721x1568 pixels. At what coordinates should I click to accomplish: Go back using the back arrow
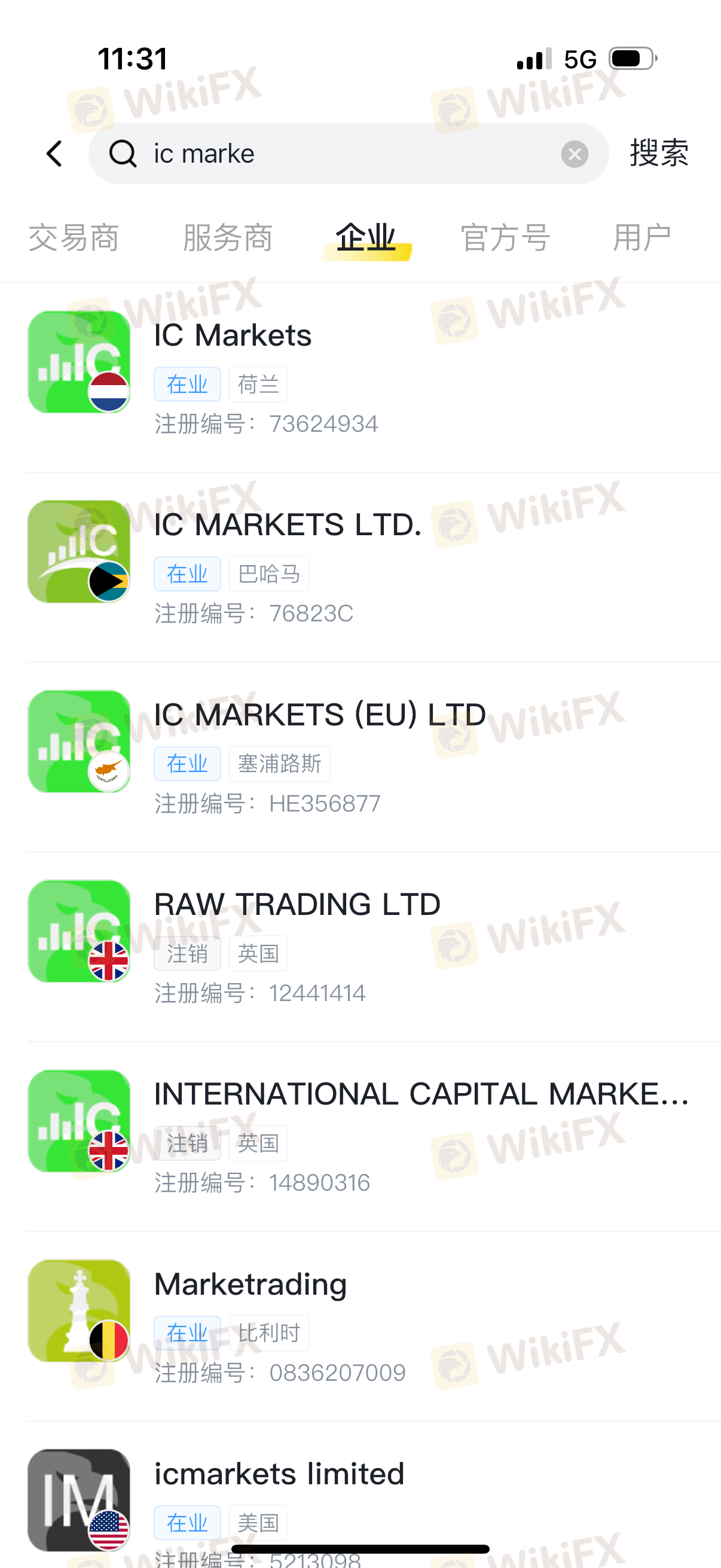point(55,153)
